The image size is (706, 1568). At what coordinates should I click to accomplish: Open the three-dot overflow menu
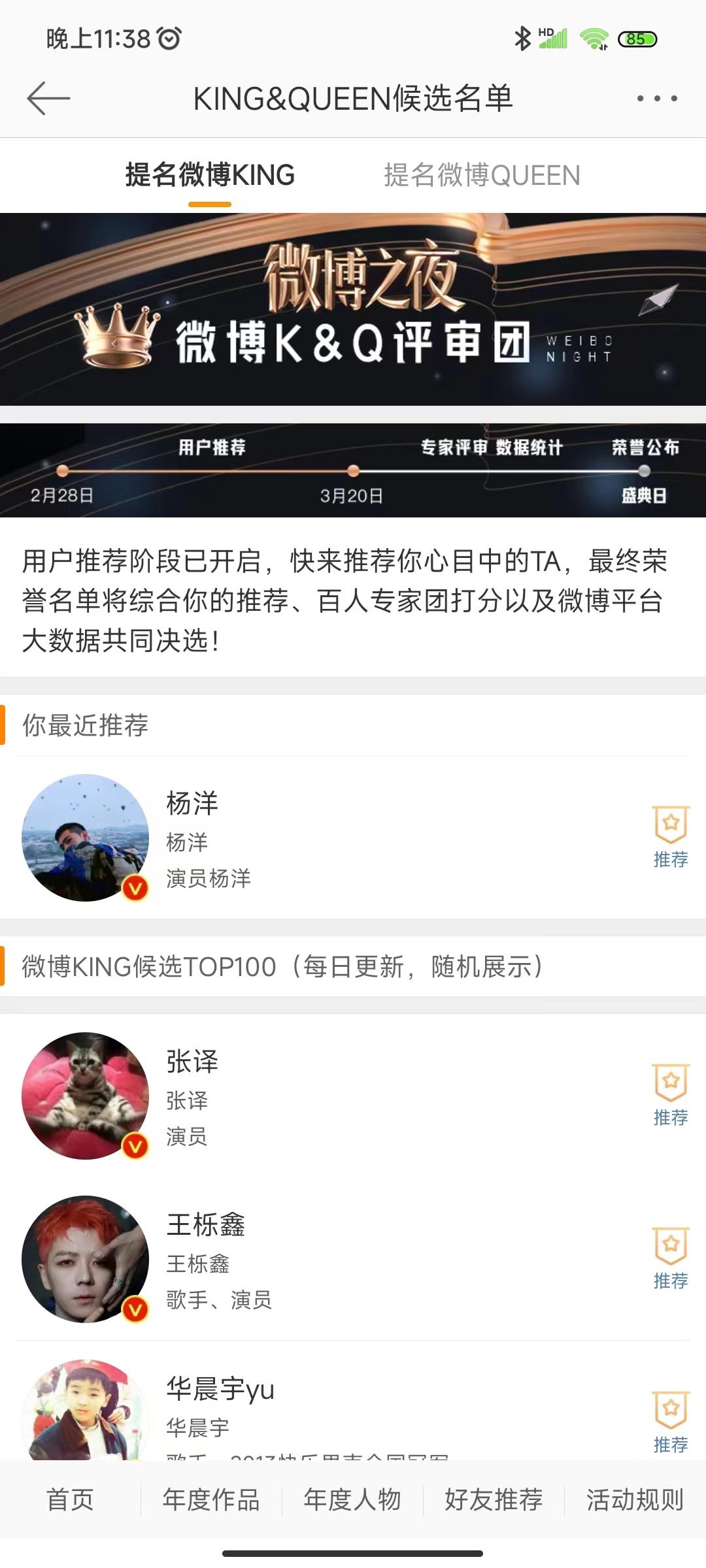tap(657, 99)
